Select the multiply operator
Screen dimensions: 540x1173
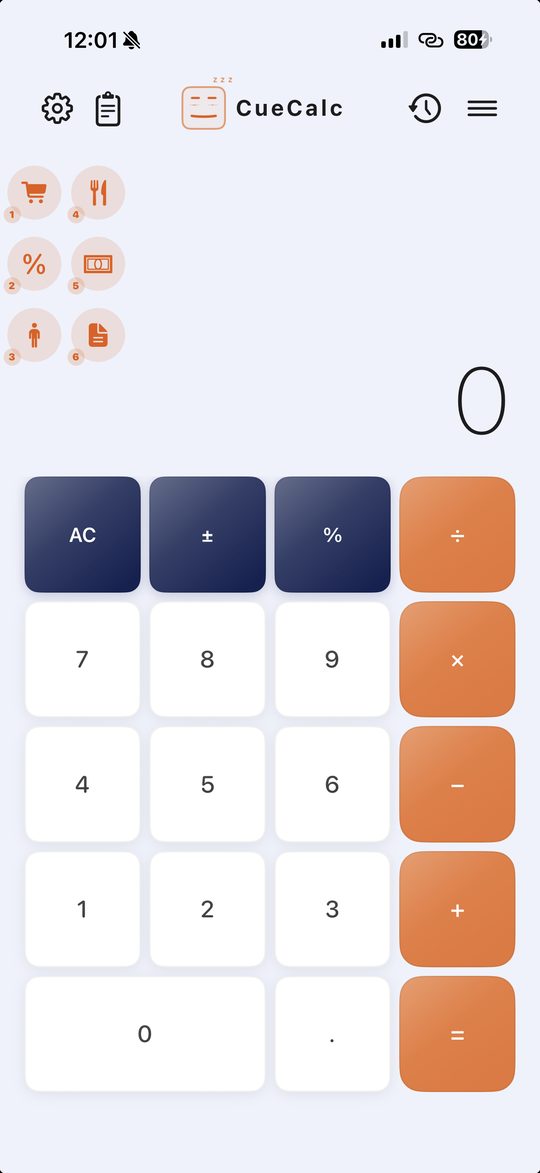pyautogui.click(x=457, y=660)
